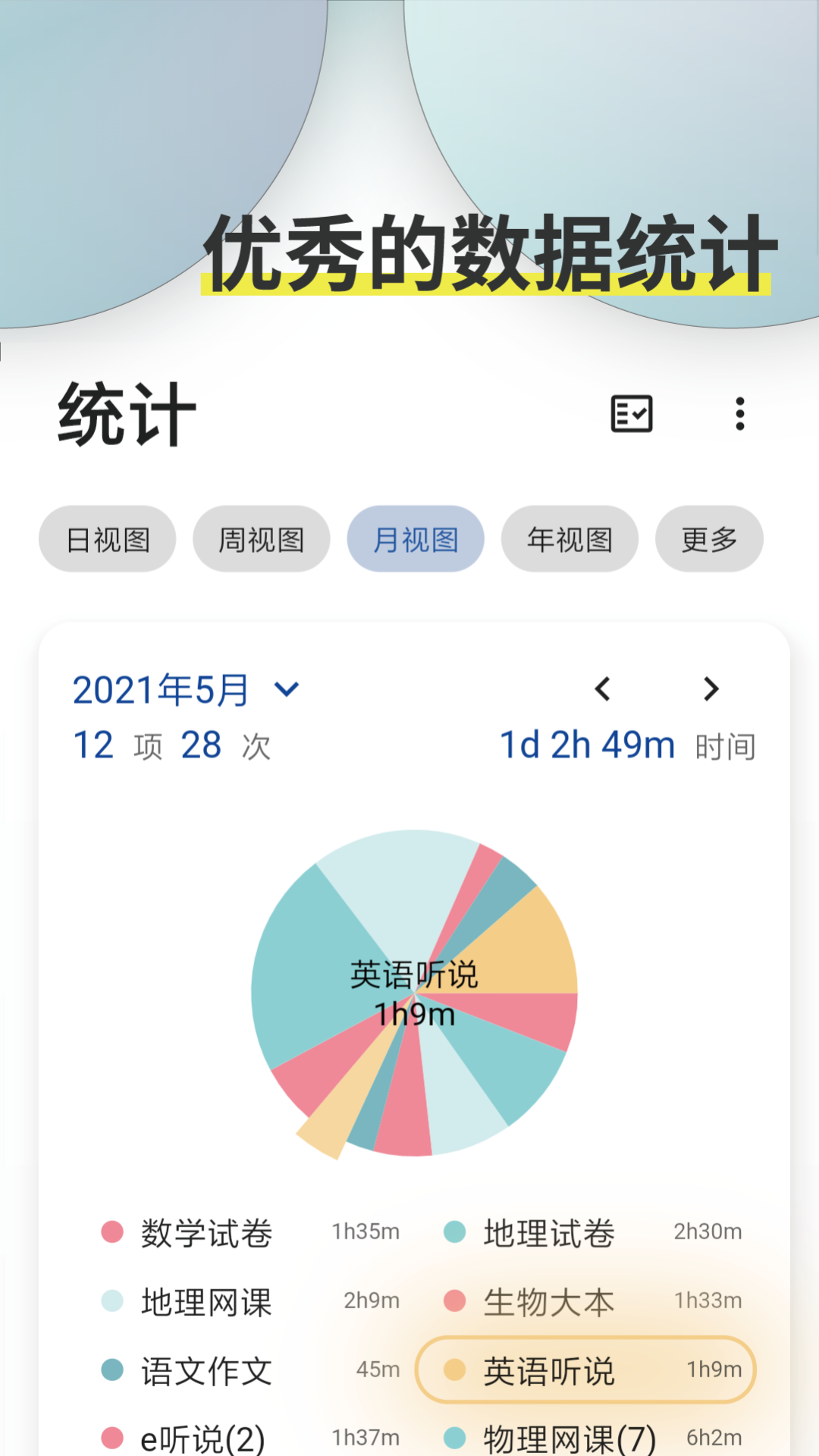Open the month selector chevron
819x1456 pixels.
(x=285, y=690)
